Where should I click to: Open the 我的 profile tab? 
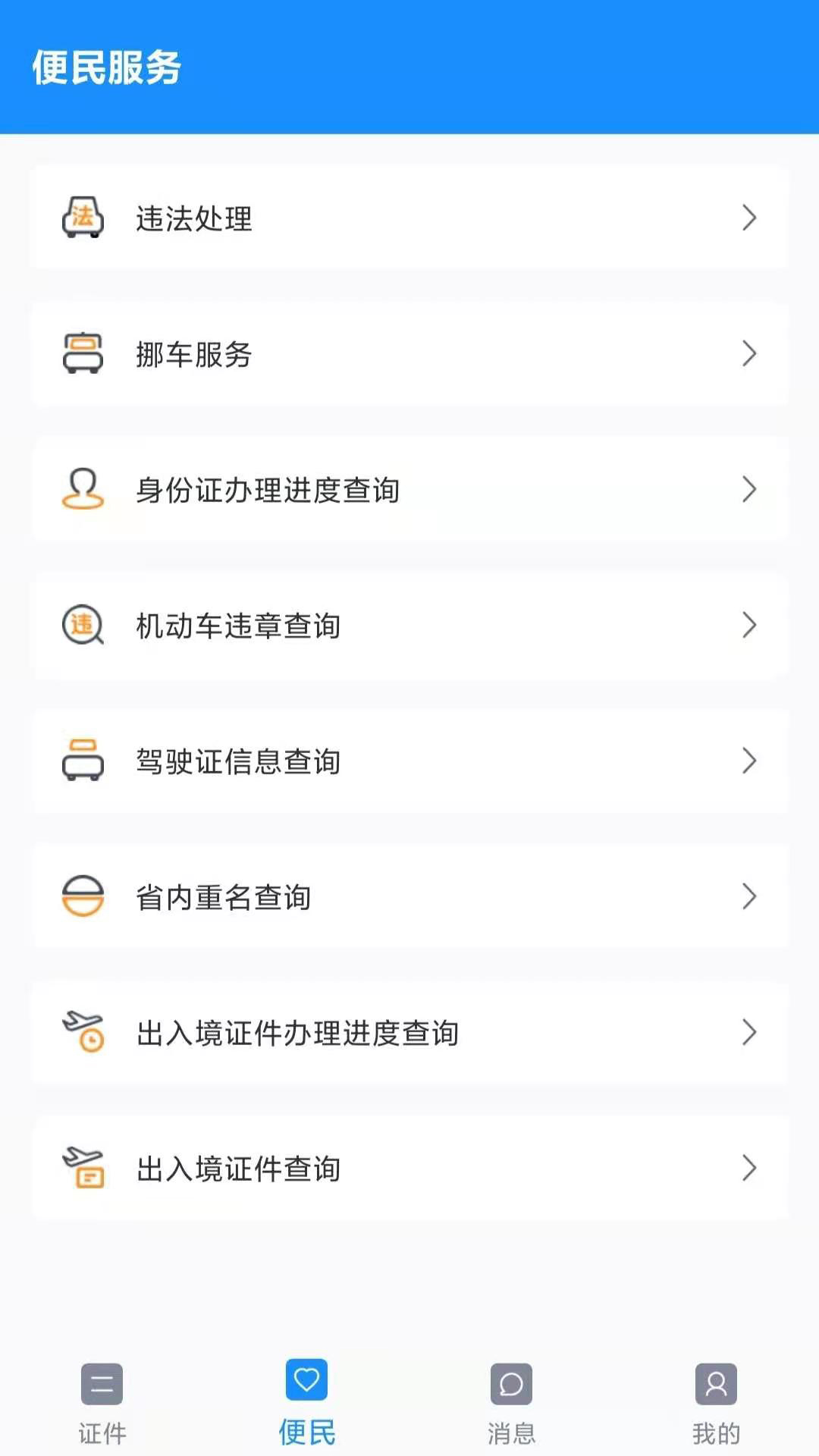717,1403
